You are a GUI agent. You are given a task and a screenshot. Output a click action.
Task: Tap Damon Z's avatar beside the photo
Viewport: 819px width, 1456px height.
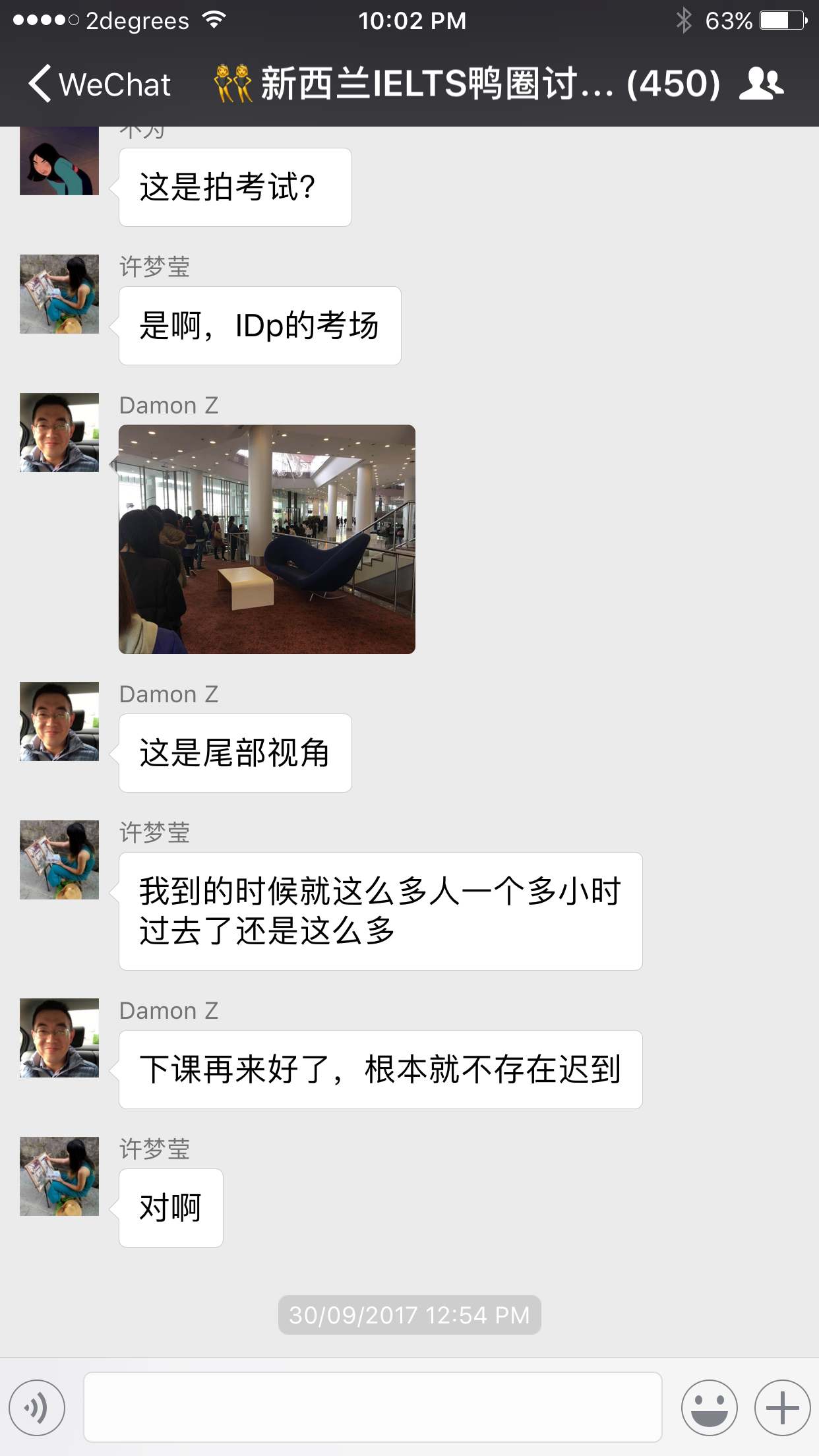click(x=59, y=433)
